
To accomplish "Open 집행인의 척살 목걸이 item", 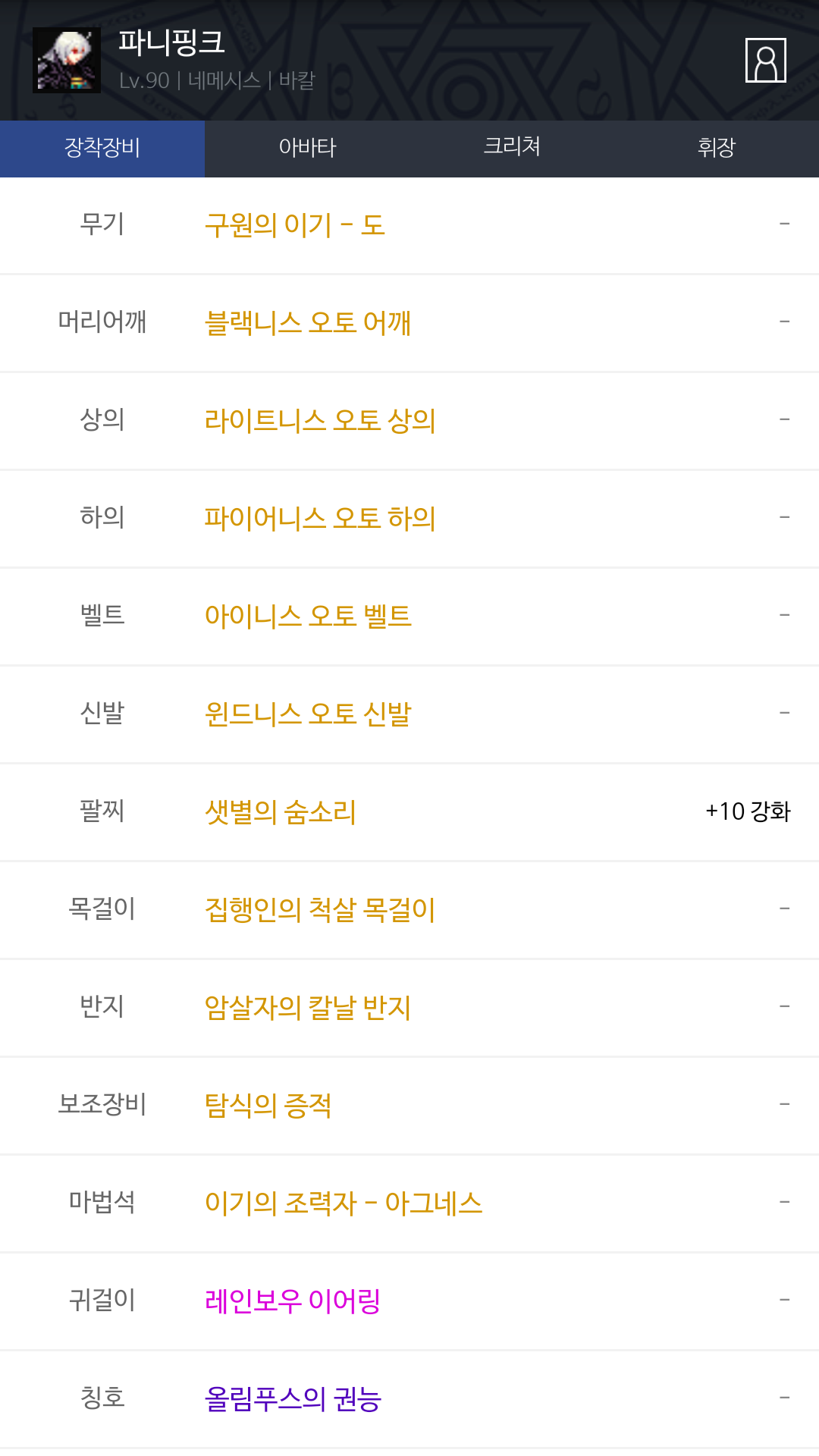I will 320,910.
